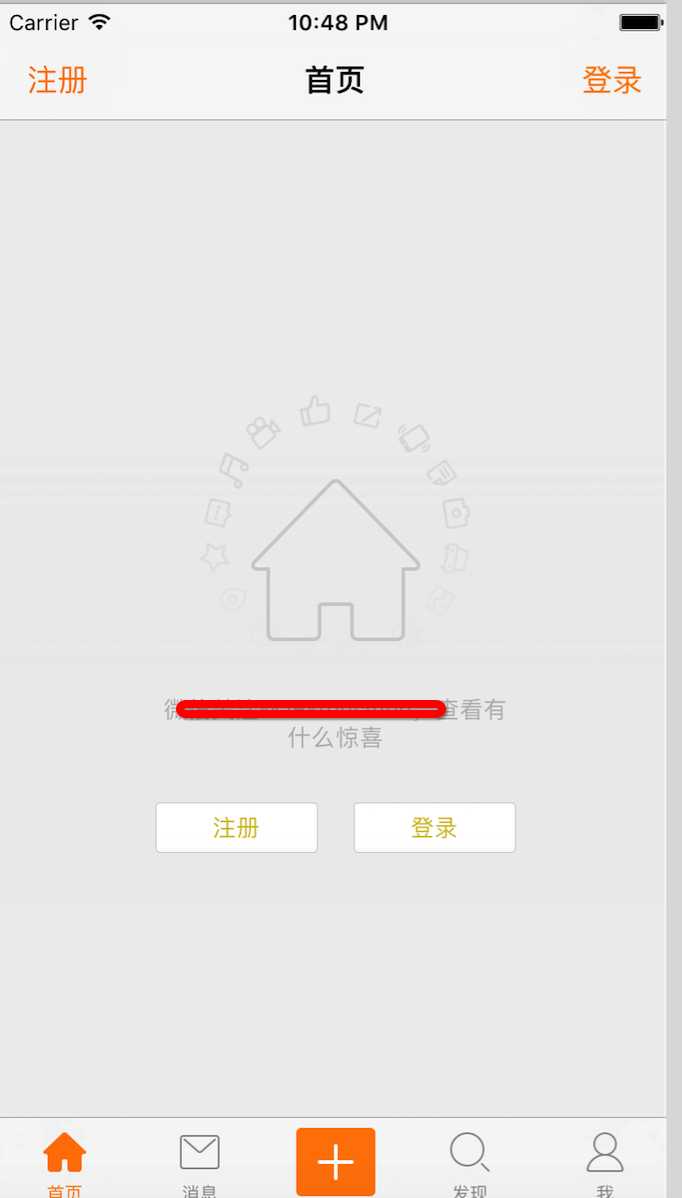
Task: Tap the orange plus compose button
Action: (336, 1161)
